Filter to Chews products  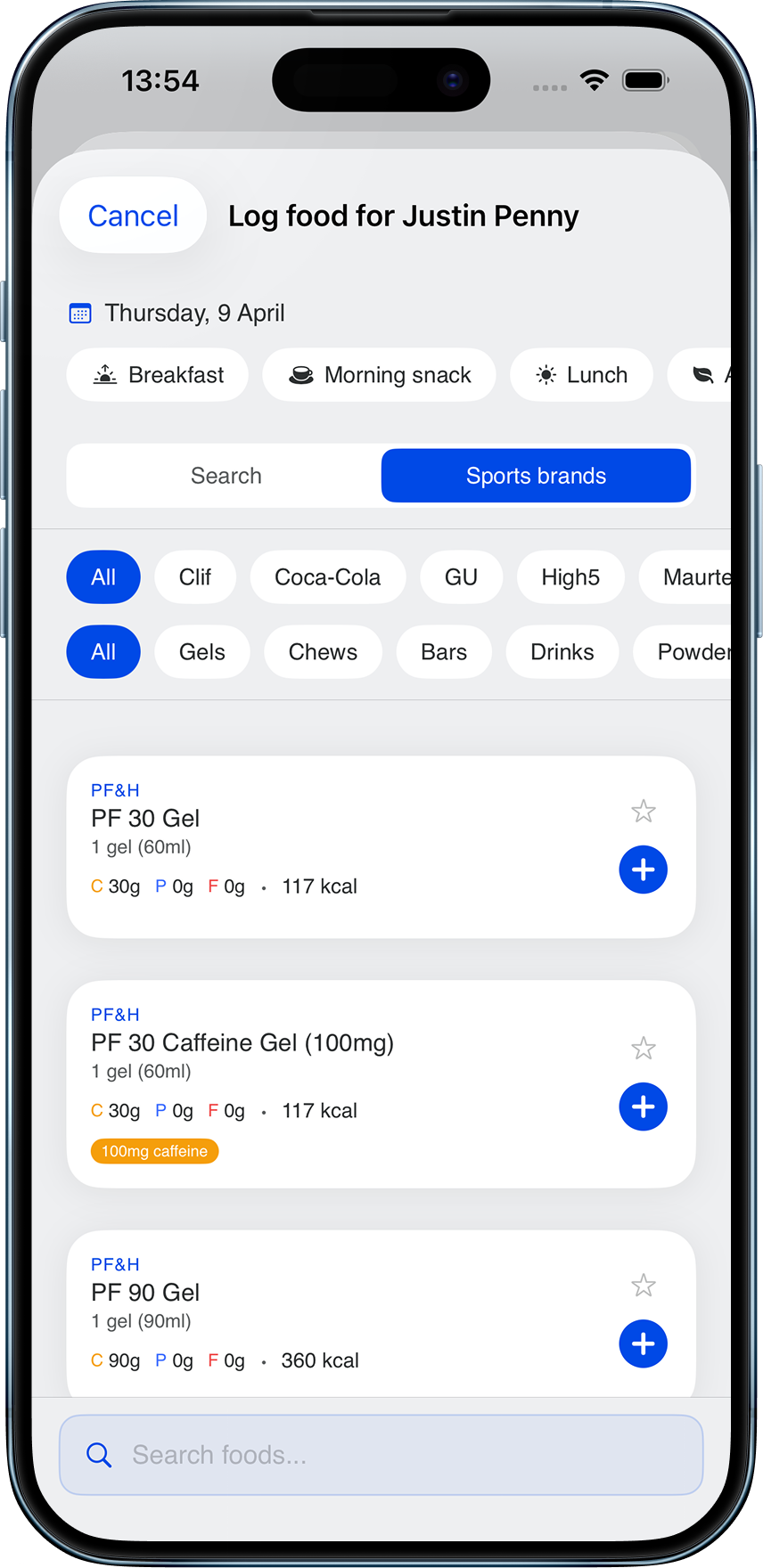click(x=323, y=652)
